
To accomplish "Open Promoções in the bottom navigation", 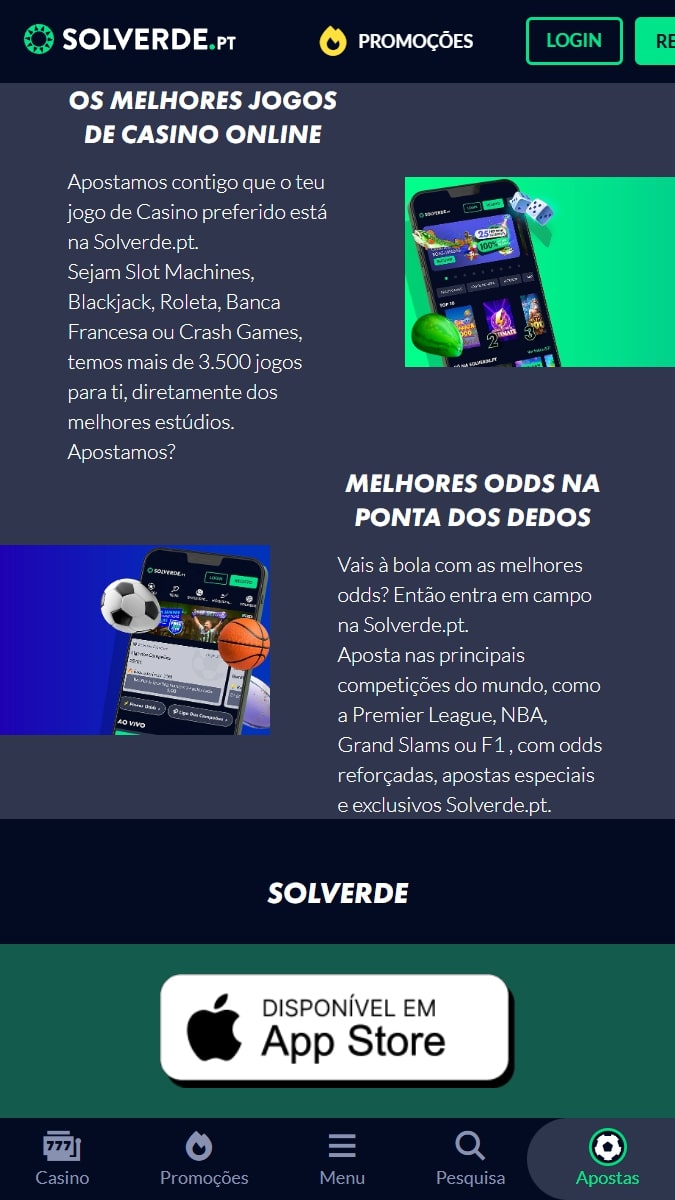I will coord(204,1158).
